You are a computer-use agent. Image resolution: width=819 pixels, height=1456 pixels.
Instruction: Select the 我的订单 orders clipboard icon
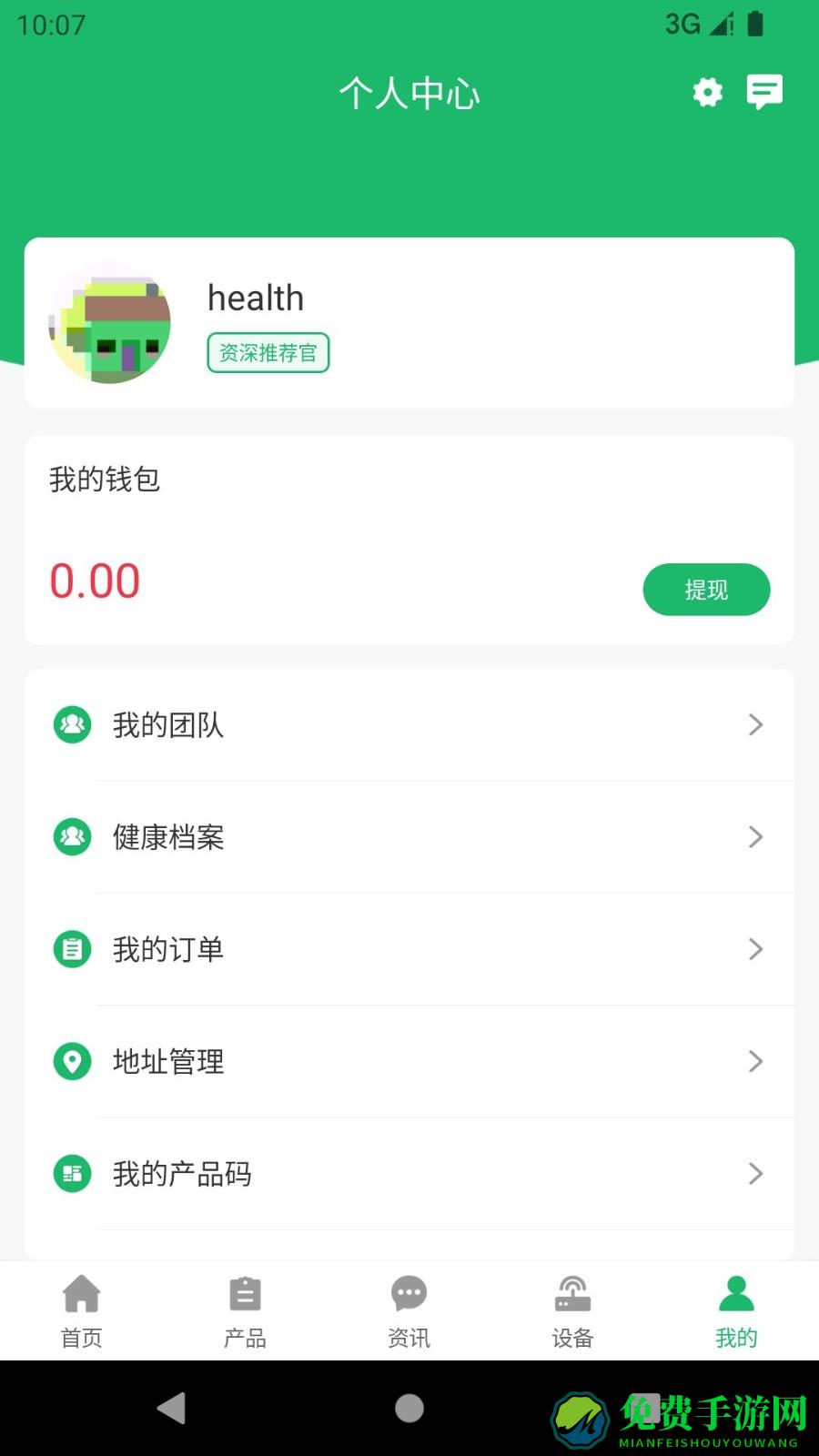(72, 948)
